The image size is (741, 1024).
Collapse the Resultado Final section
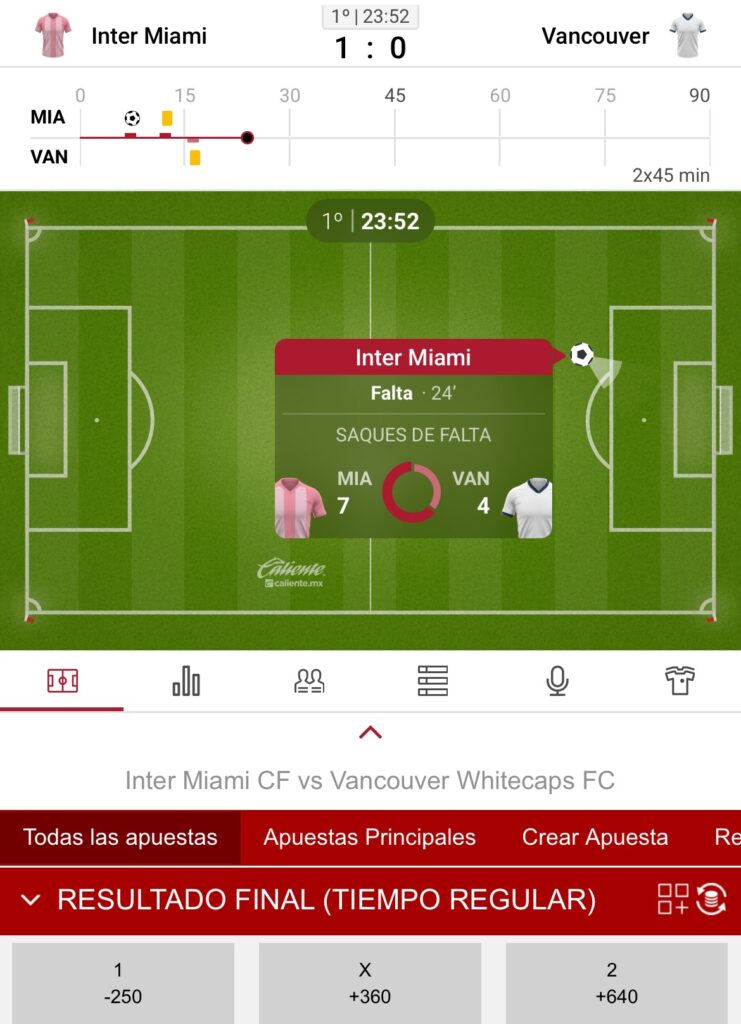(x=30, y=900)
